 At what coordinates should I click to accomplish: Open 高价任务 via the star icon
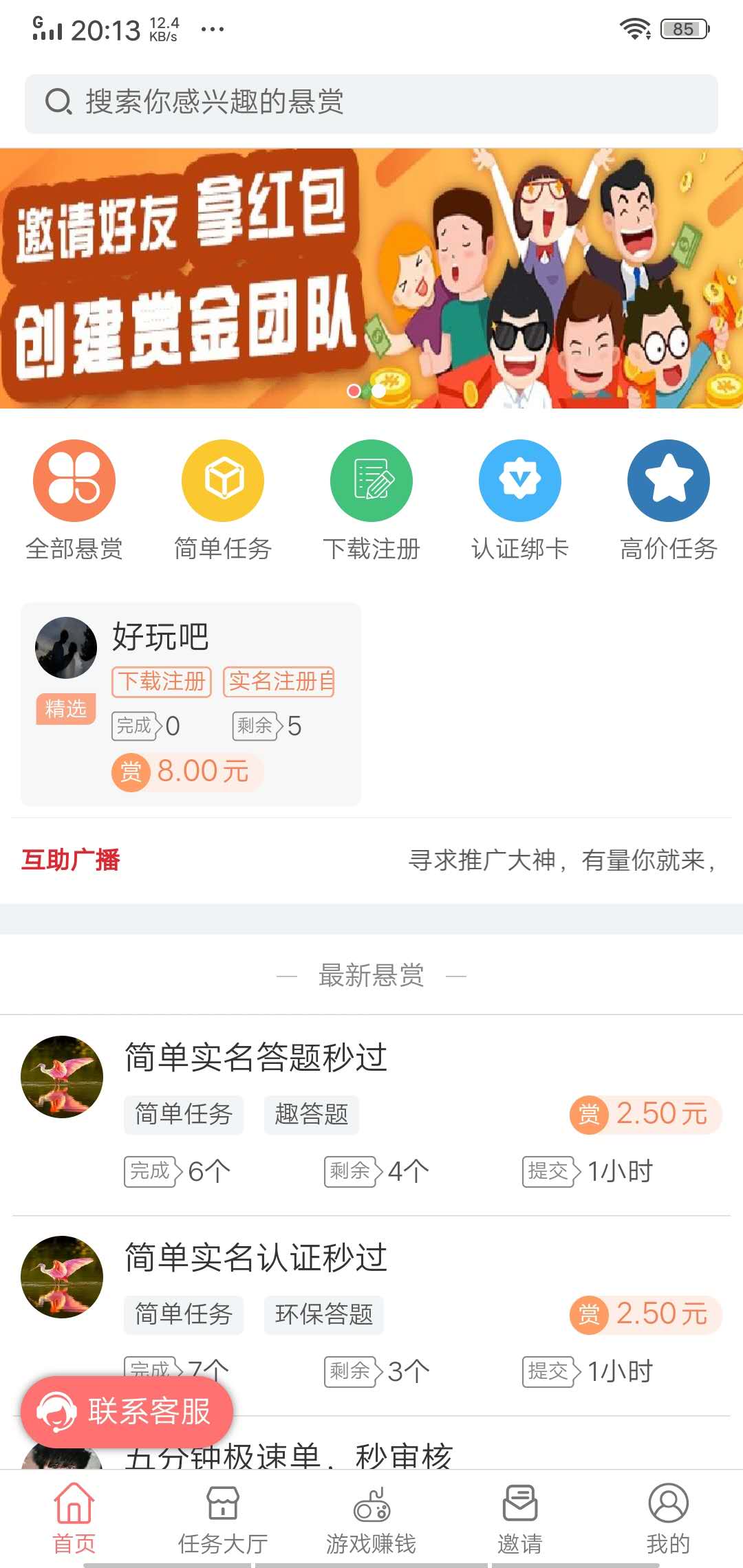pyautogui.click(x=669, y=480)
